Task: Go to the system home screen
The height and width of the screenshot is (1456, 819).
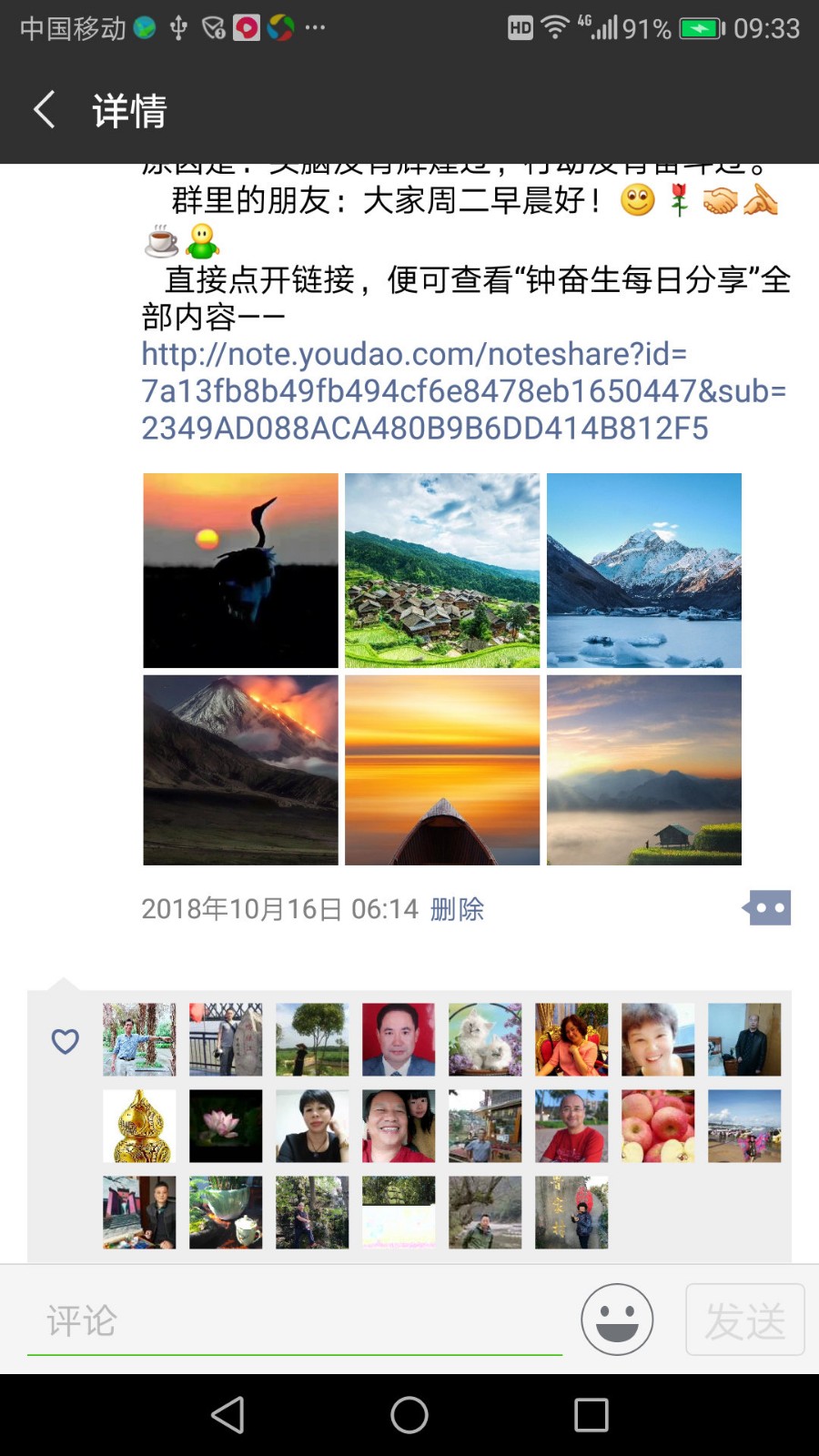Action: [x=409, y=1415]
